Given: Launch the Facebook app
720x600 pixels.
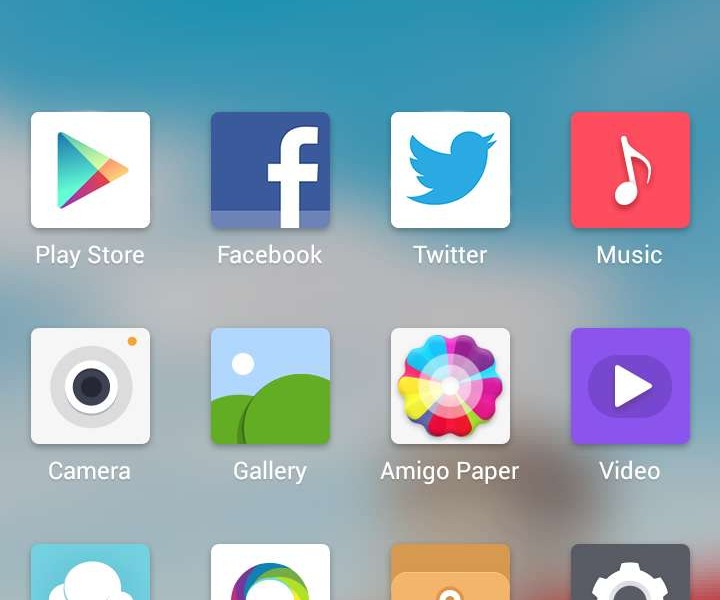Looking at the screenshot, I should point(270,170).
